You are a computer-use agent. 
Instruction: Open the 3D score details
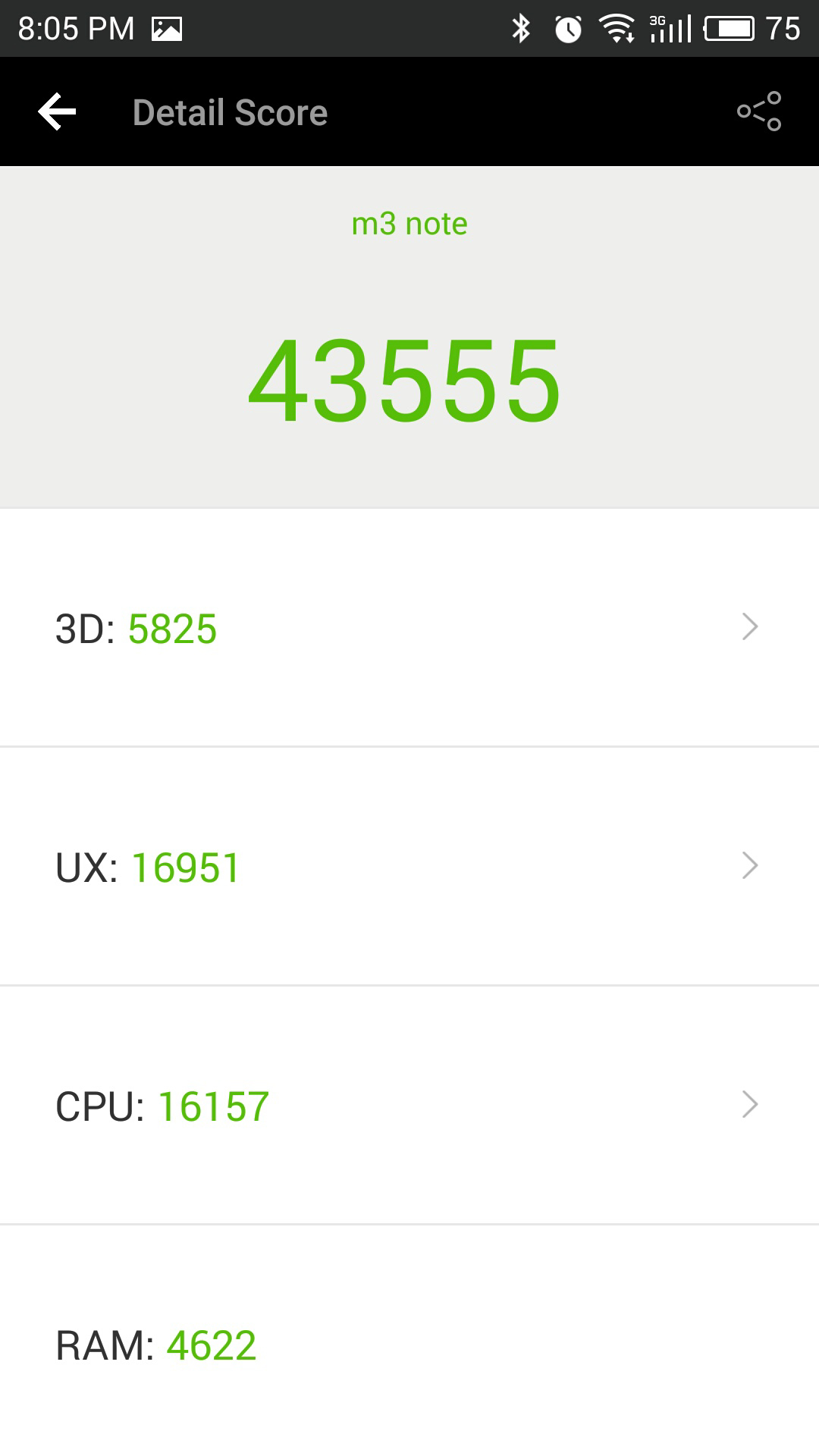tap(409, 628)
